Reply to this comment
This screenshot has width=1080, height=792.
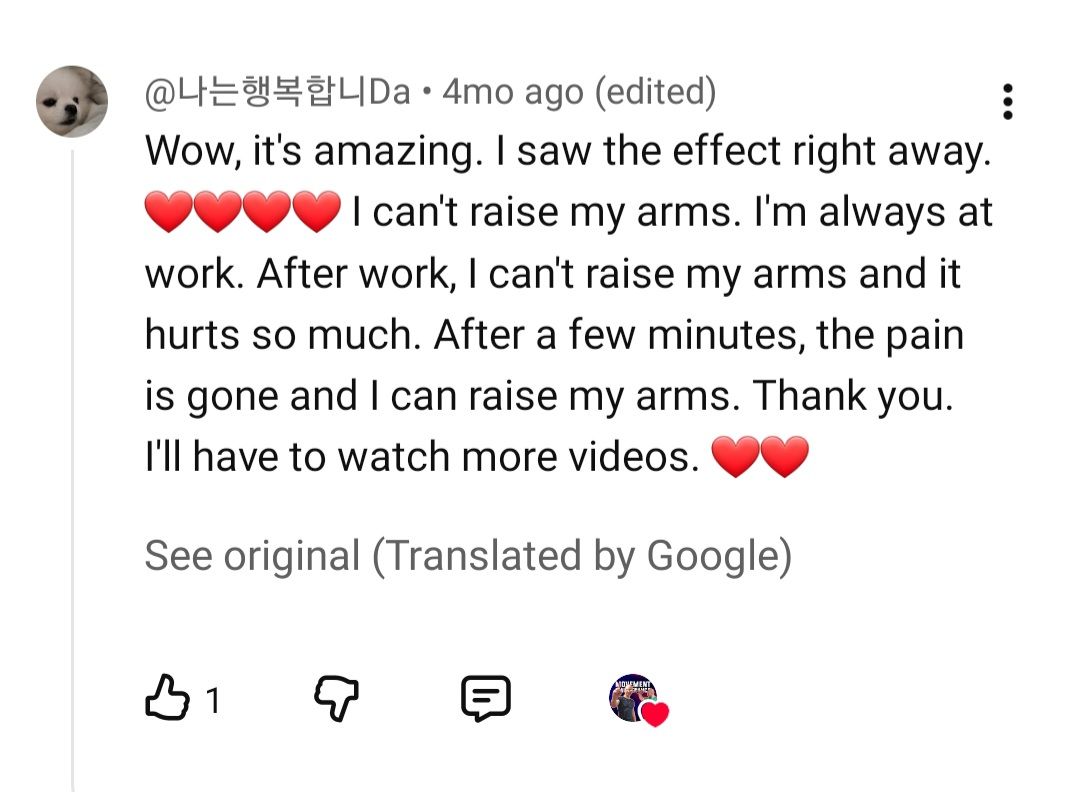click(486, 698)
